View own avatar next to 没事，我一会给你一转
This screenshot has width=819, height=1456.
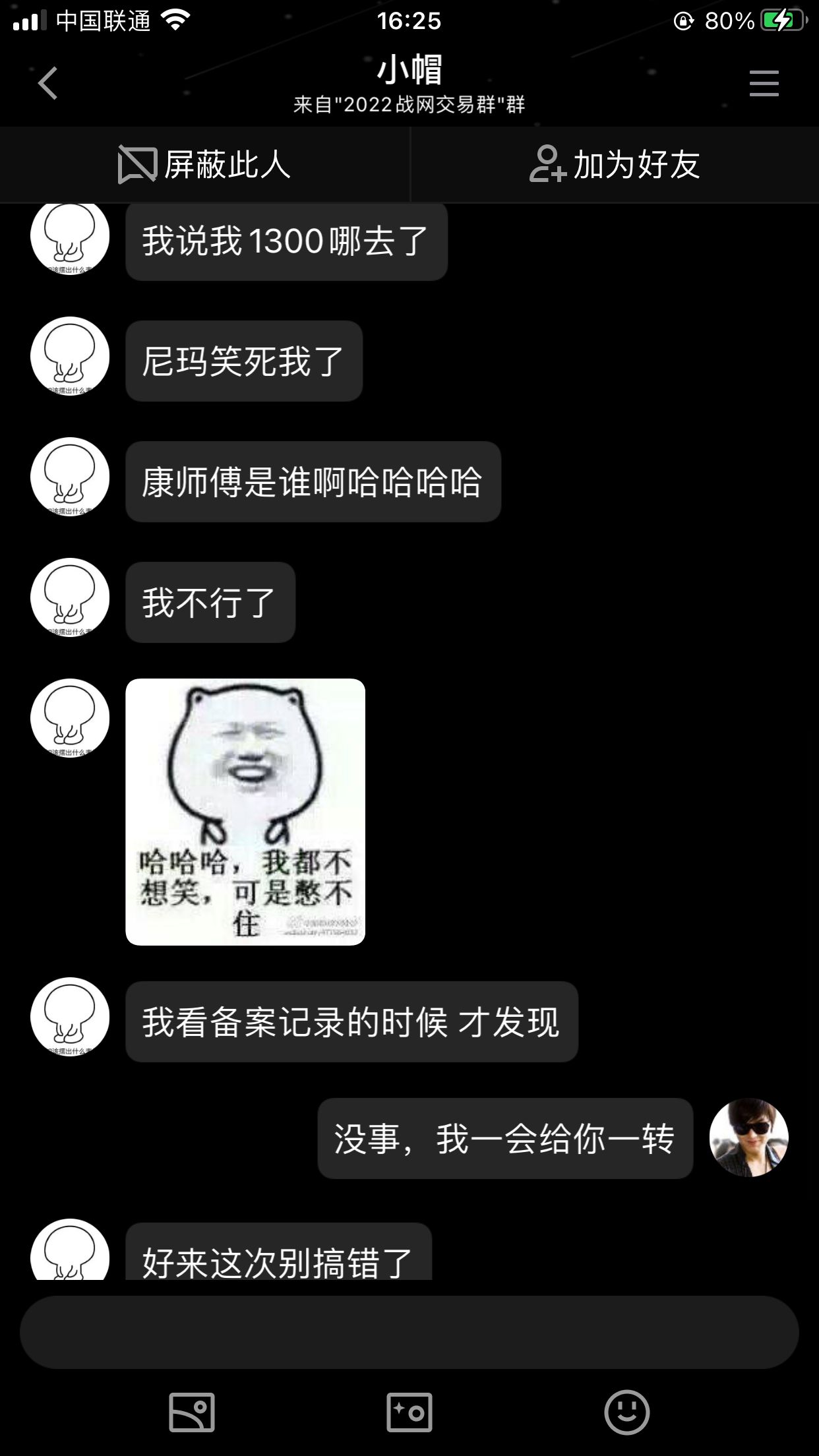(748, 1137)
